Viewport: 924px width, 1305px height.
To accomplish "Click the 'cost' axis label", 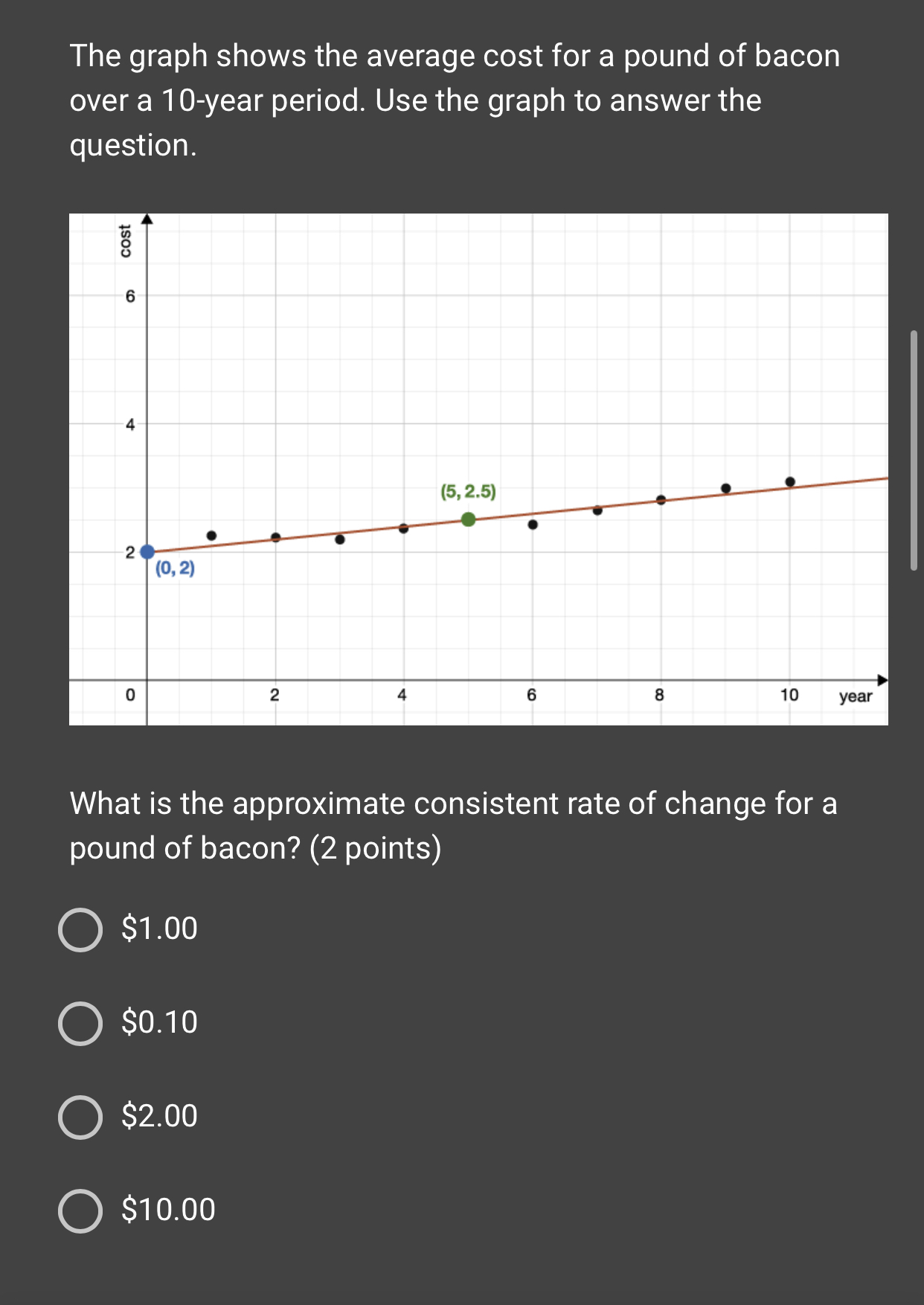I will [126, 238].
